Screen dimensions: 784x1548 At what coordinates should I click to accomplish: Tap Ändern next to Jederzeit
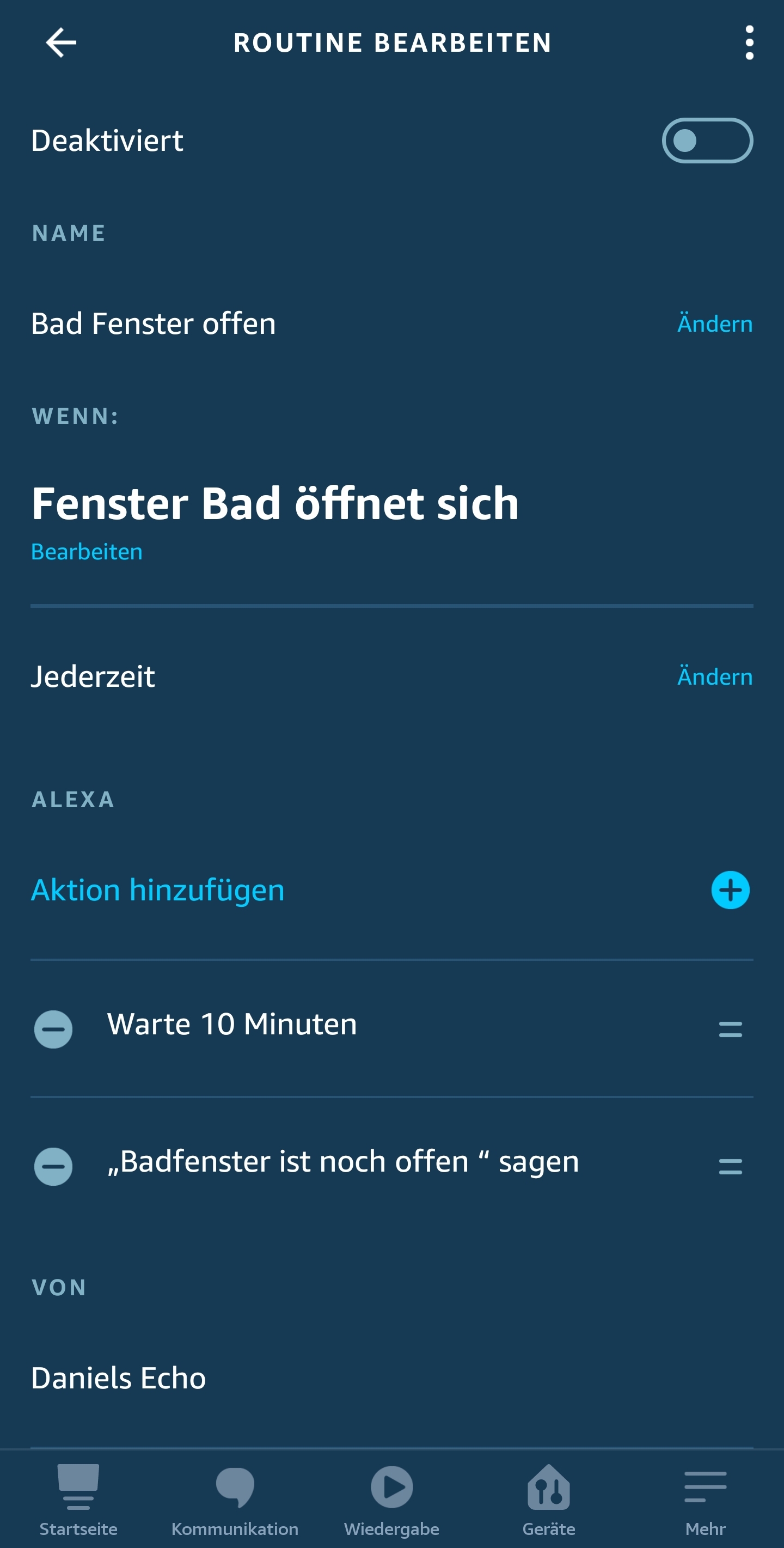coord(714,677)
